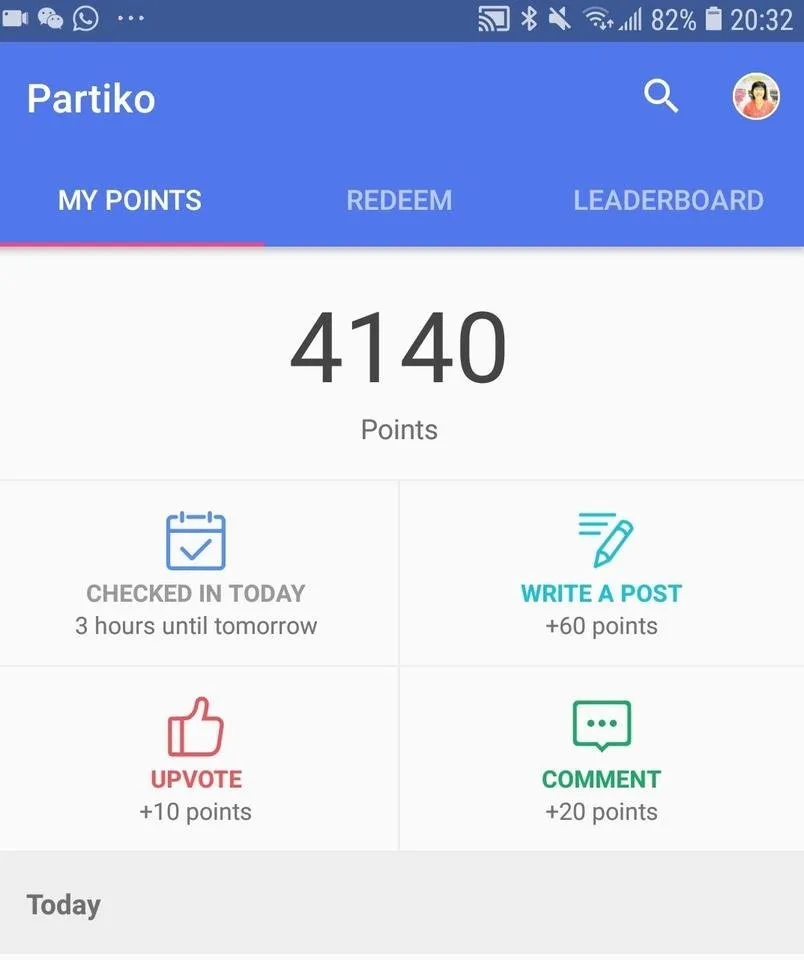Viewport: 804px width, 960px height.
Task: Select Comment for +20 points
Action: (602, 759)
